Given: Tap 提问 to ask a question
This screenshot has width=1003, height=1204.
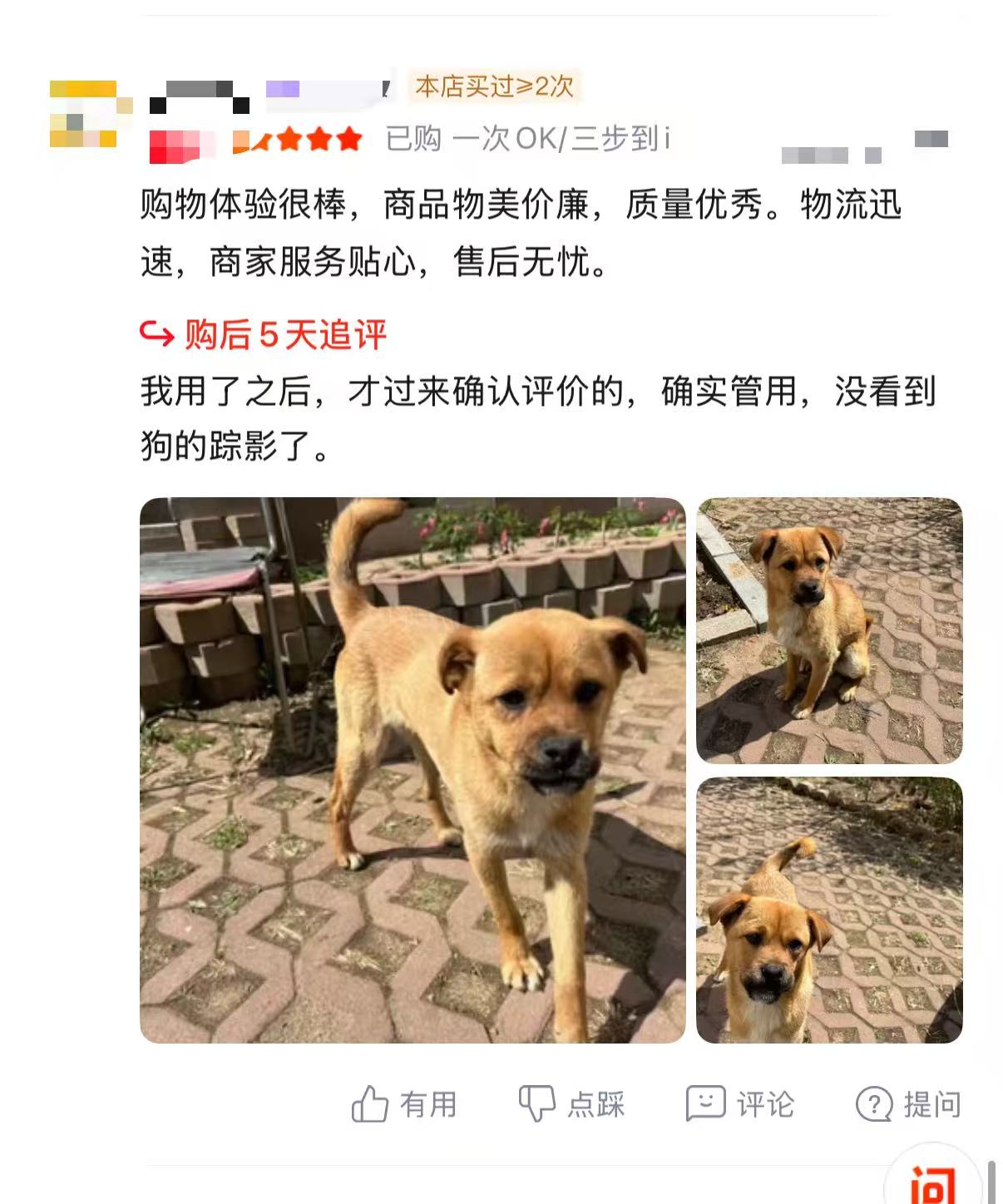Looking at the screenshot, I should pyautogui.click(x=908, y=1104).
